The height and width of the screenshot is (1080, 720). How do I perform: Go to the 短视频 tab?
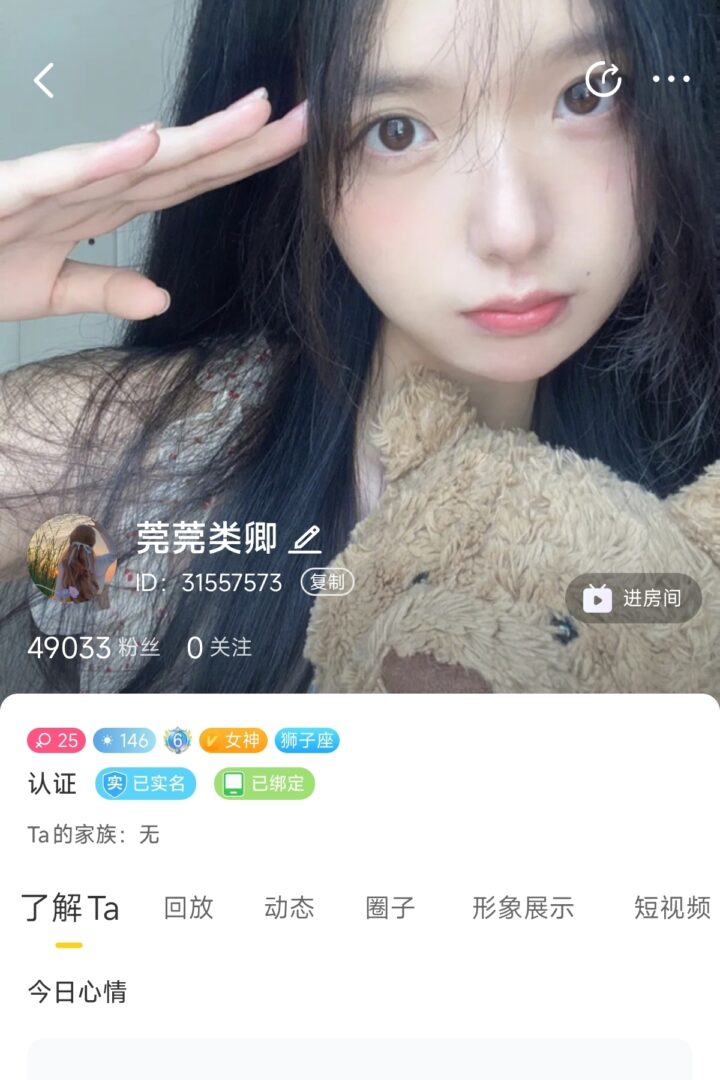(x=671, y=907)
